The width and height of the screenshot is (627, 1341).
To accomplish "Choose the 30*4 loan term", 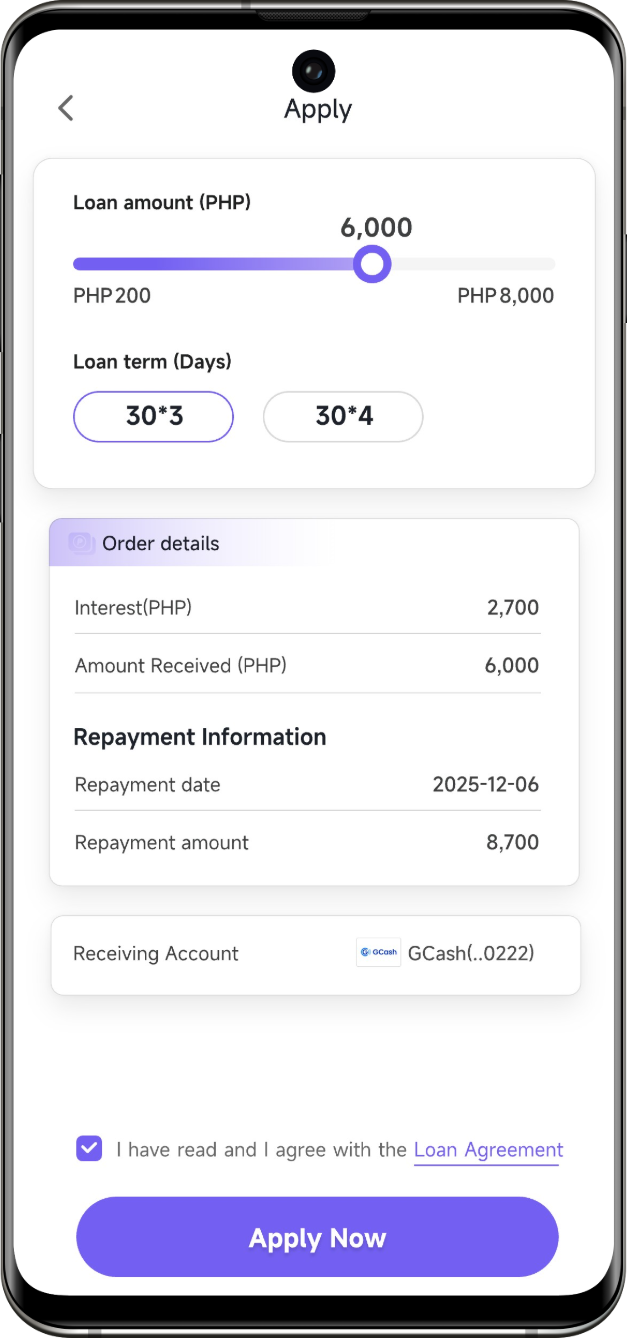I will click(343, 416).
